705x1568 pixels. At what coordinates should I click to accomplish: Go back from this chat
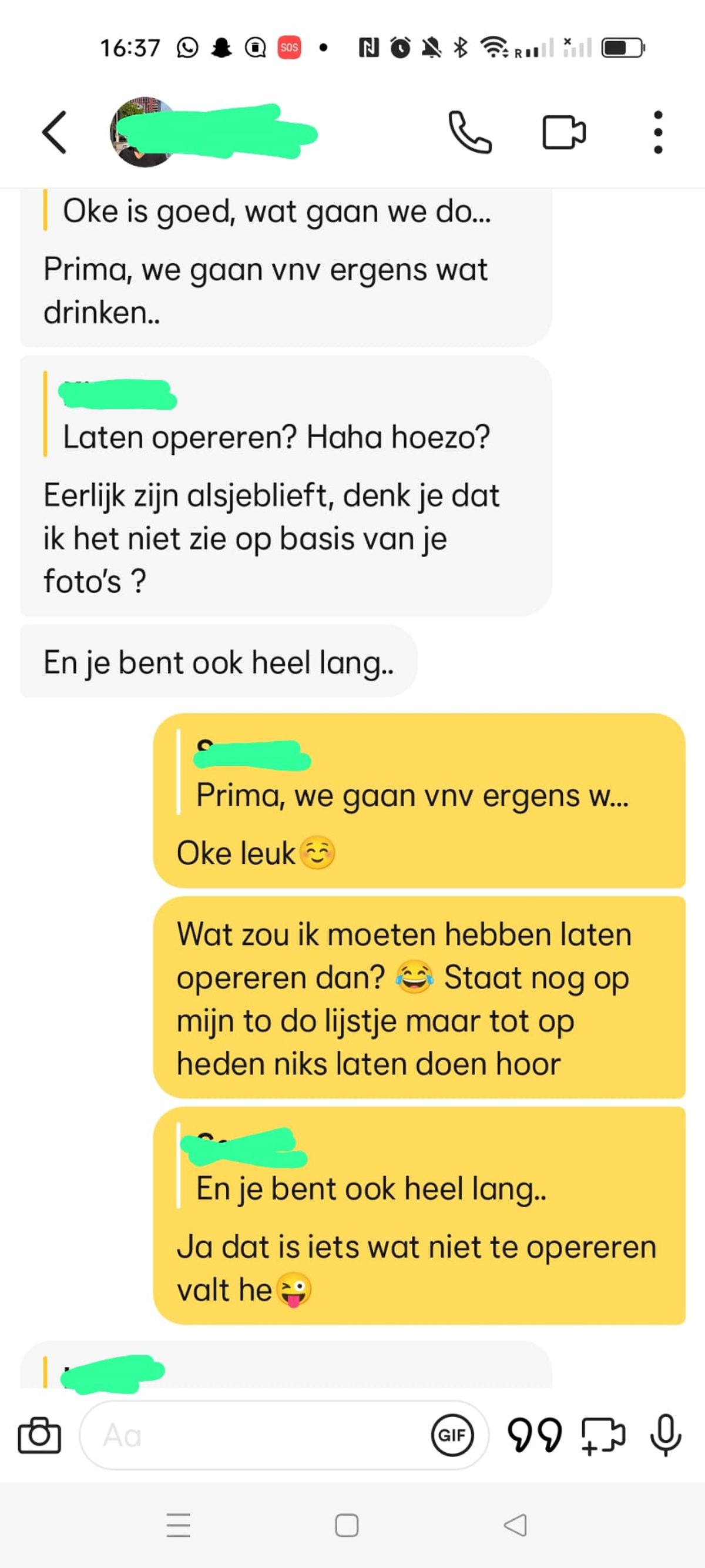pyautogui.click(x=54, y=132)
